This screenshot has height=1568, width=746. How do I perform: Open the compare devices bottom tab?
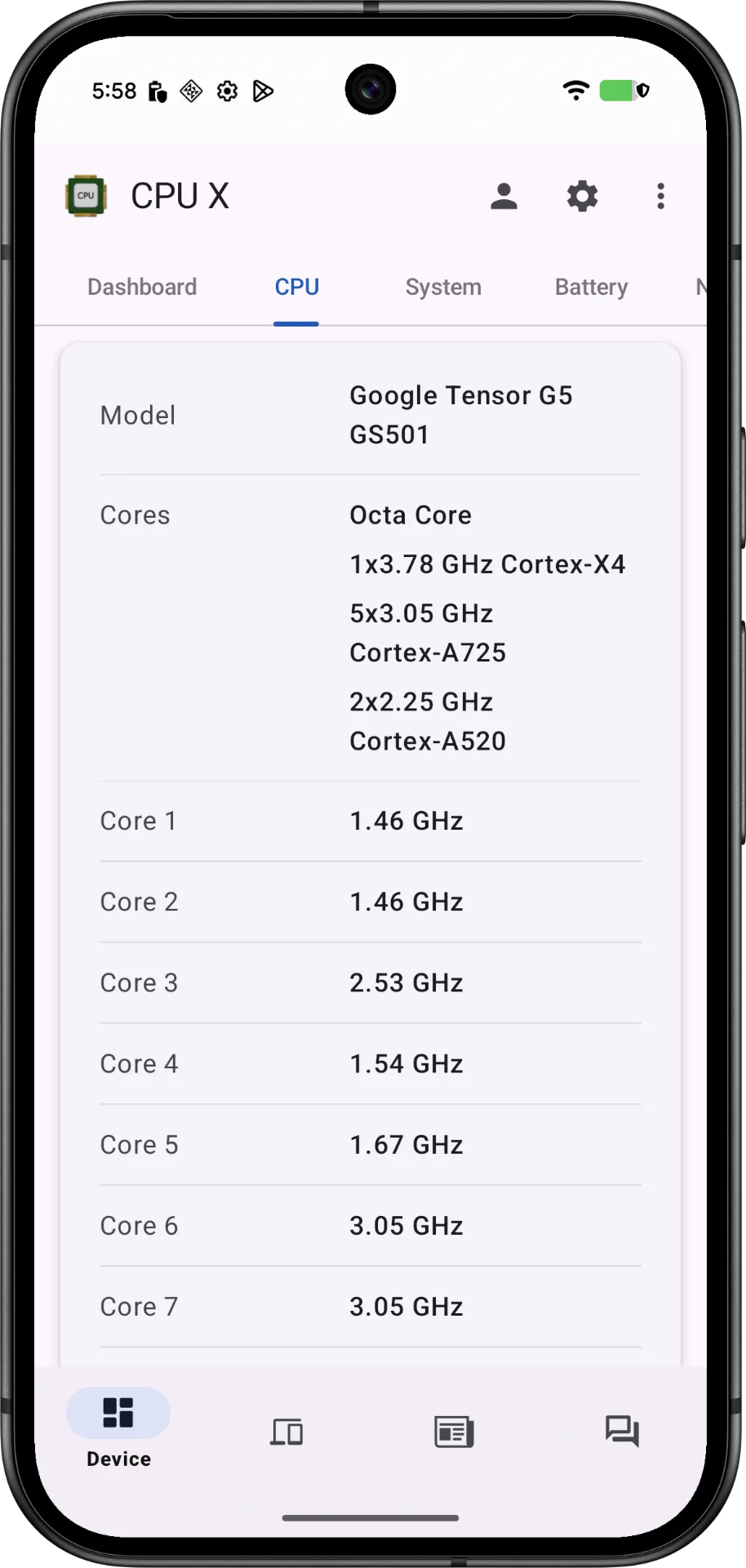click(286, 1432)
